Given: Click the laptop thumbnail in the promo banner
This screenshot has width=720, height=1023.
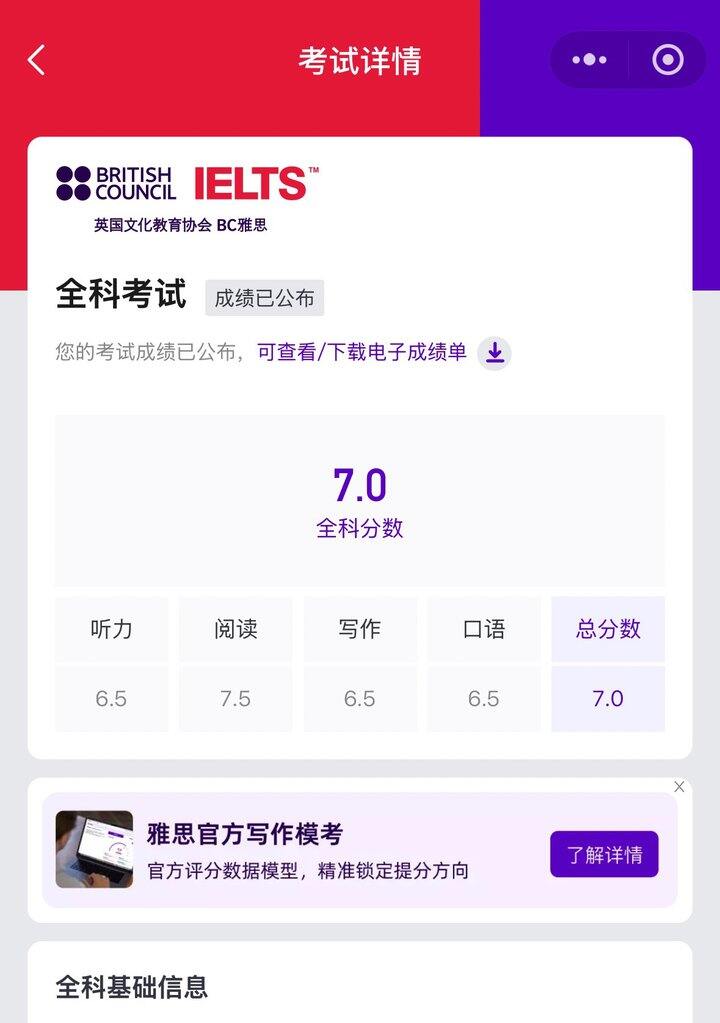Looking at the screenshot, I should tap(97, 847).
